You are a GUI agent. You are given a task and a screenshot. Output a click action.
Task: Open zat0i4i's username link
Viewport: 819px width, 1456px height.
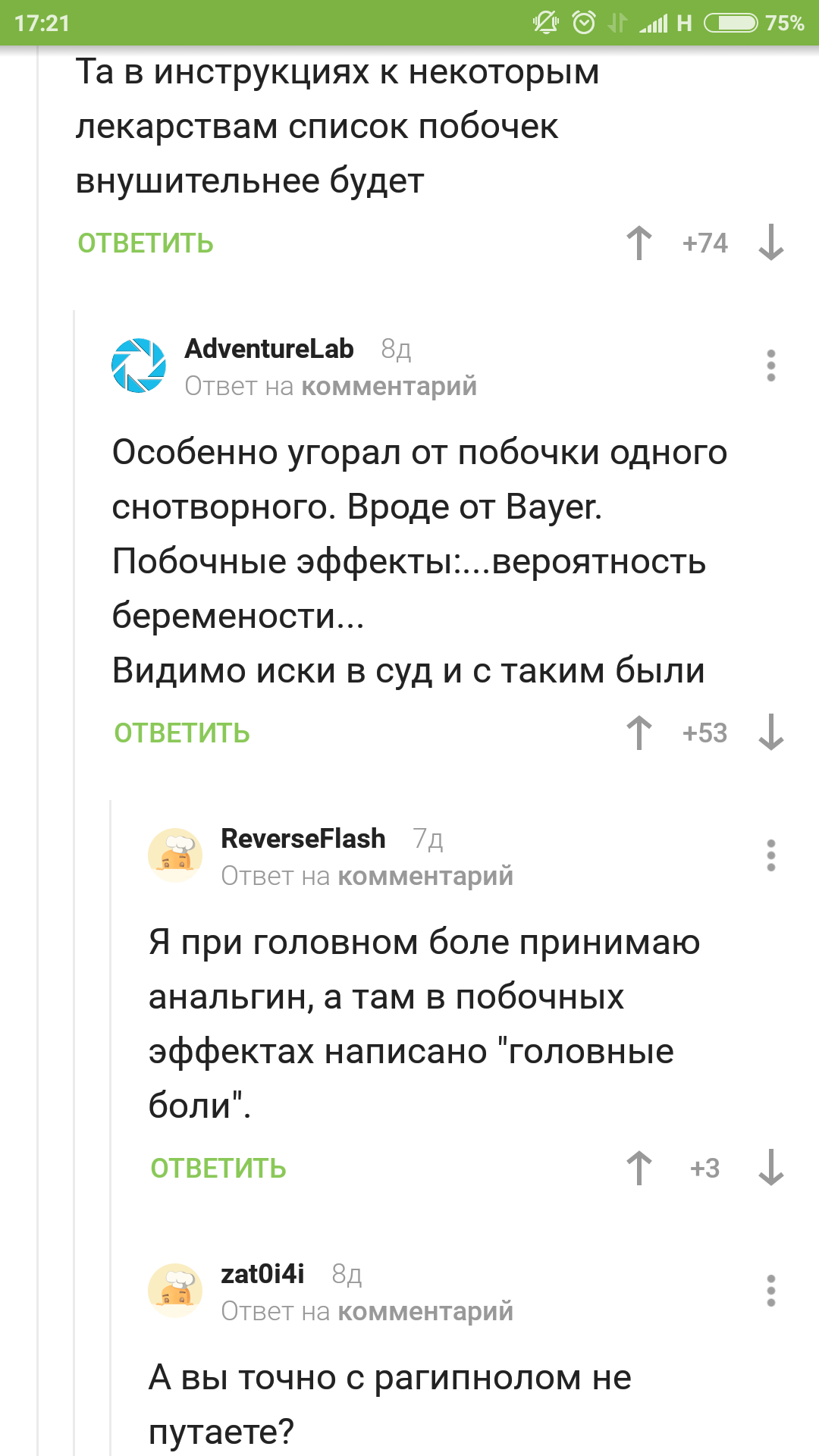point(262,1274)
